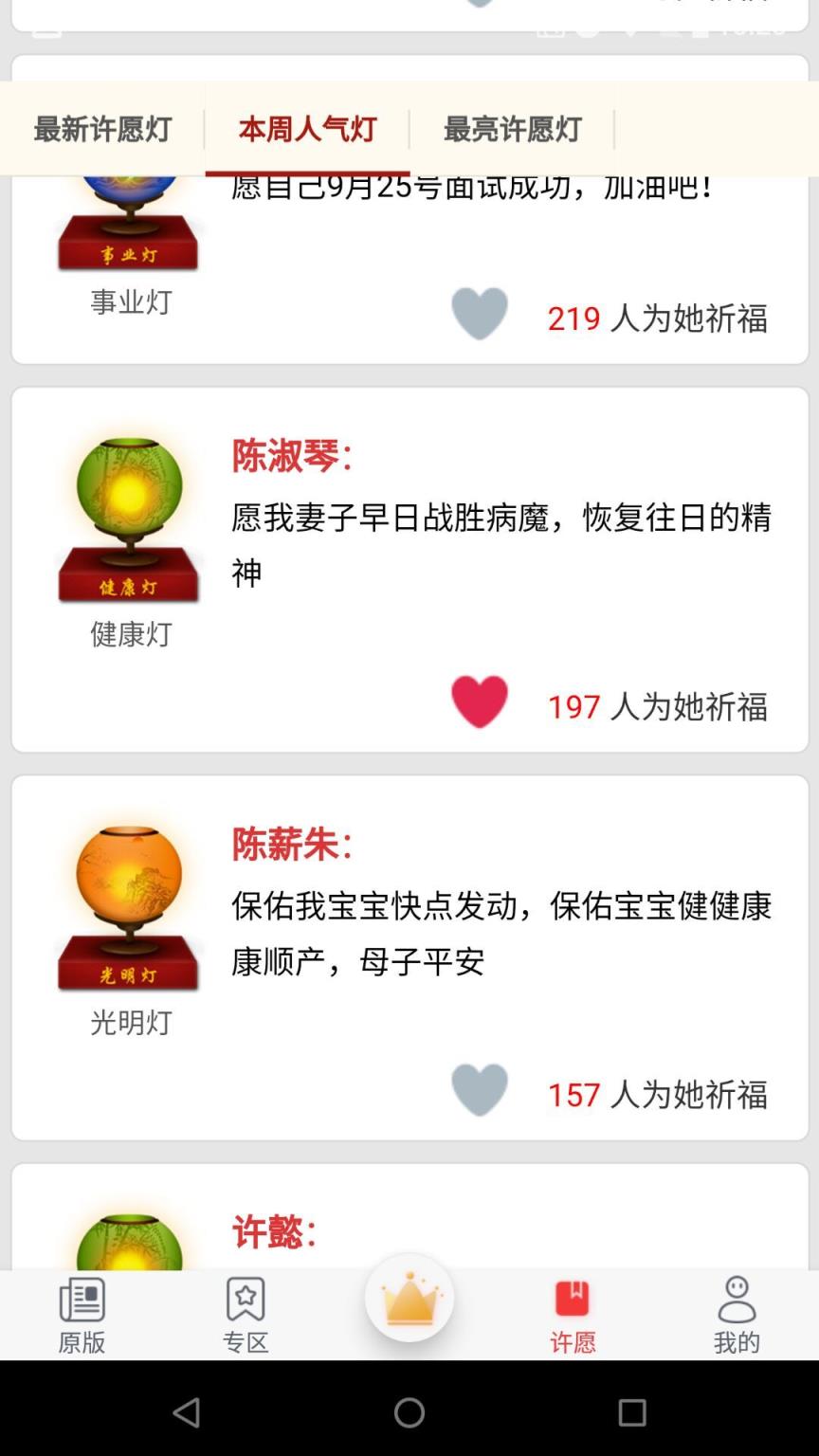Unlike 陈淑琴's wish with the red heart
The height and width of the screenshot is (1456, 819).
pos(480,702)
